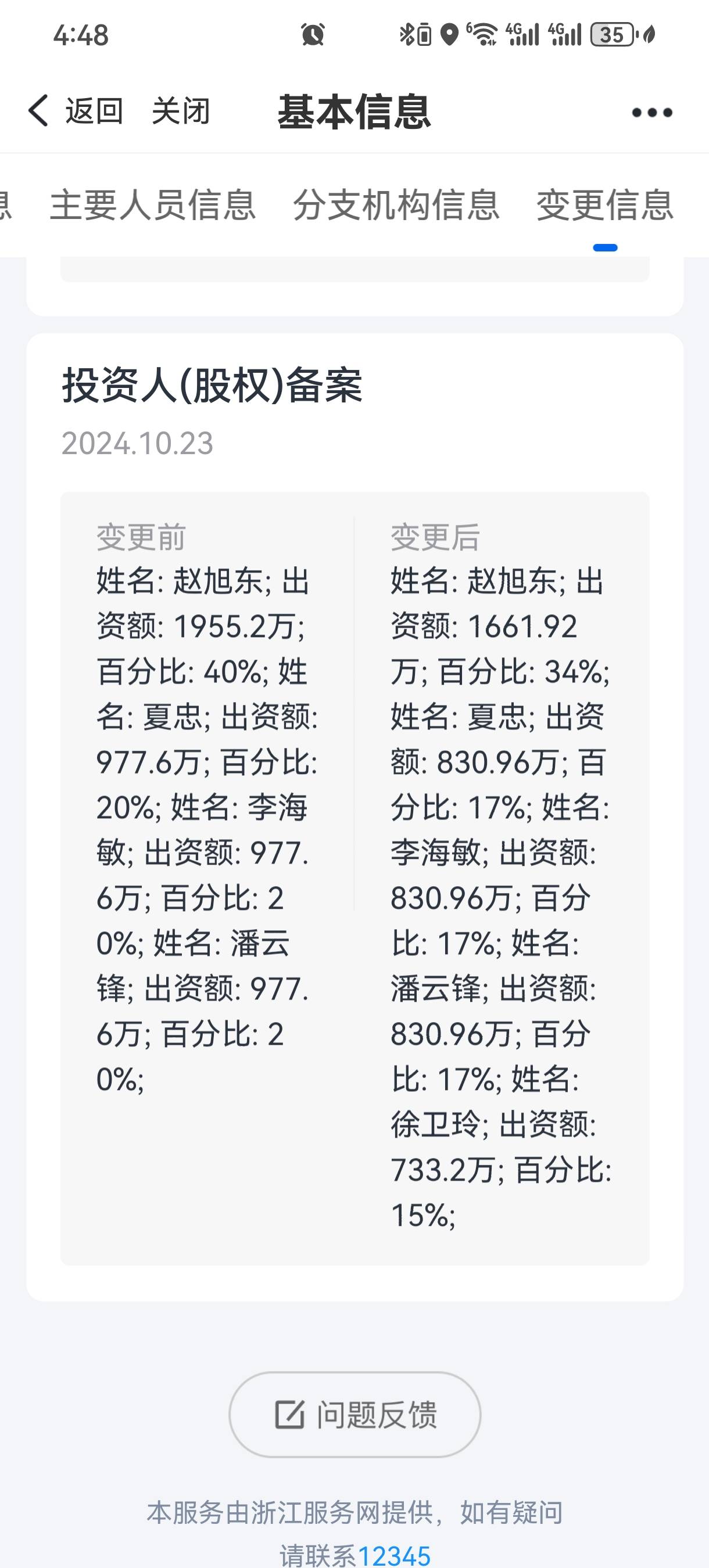Tap 关闭 to close the page
This screenshot has width=709, height=1568.
181,112
